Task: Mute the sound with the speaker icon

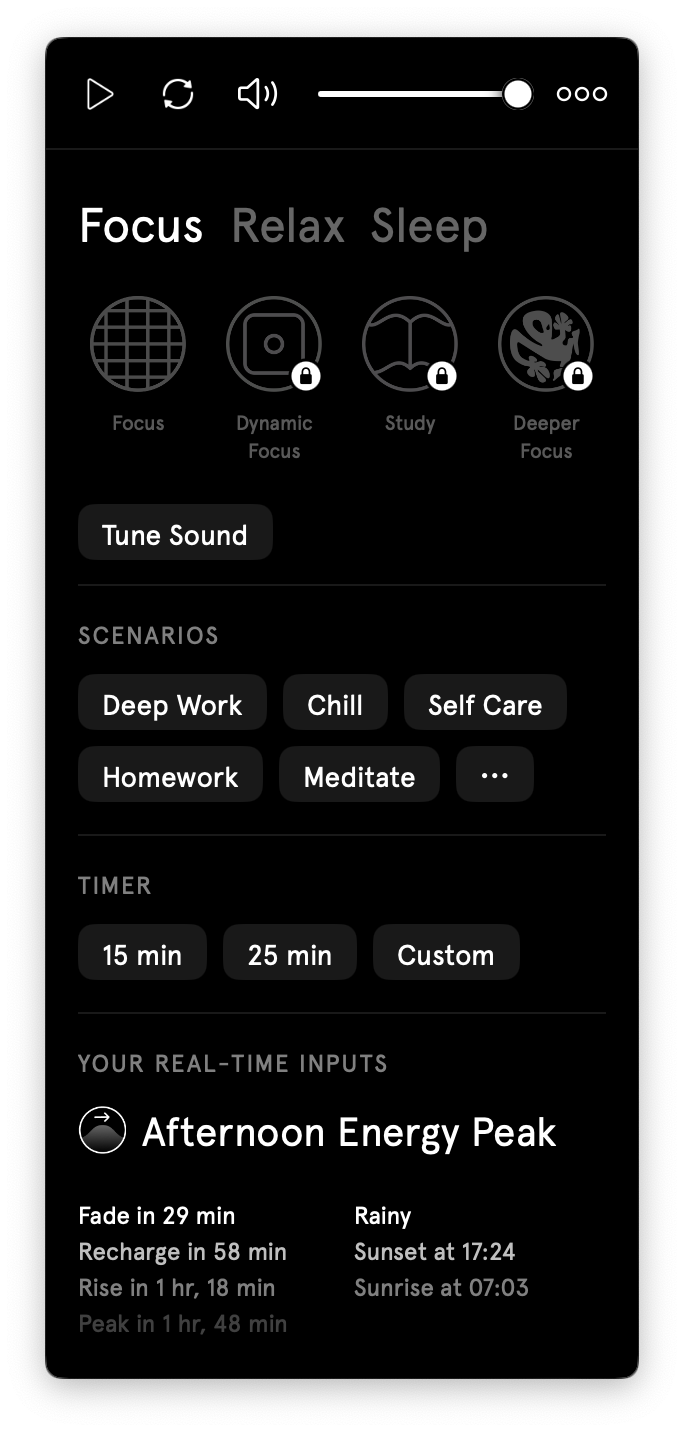Action: pos(257,94)
